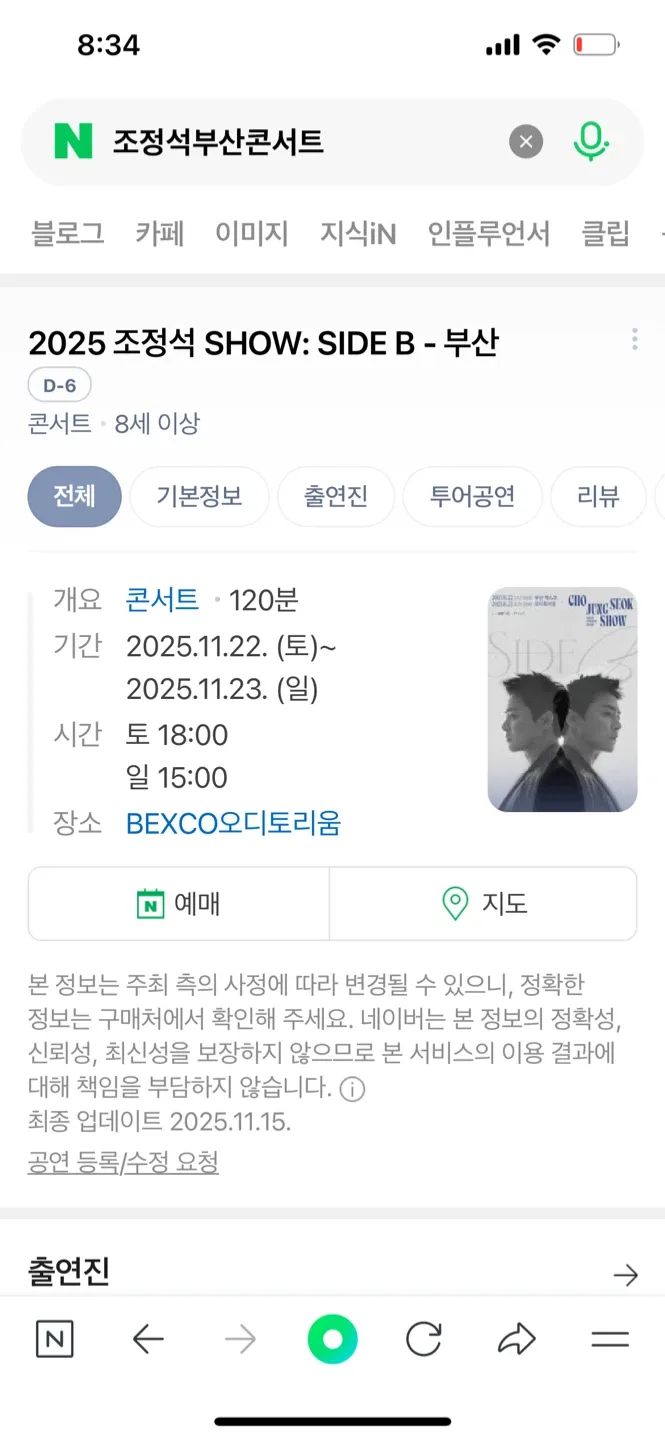Open the 지도 map button
Viewport: 665px width, 1440px height.
(x=483, y=904)
